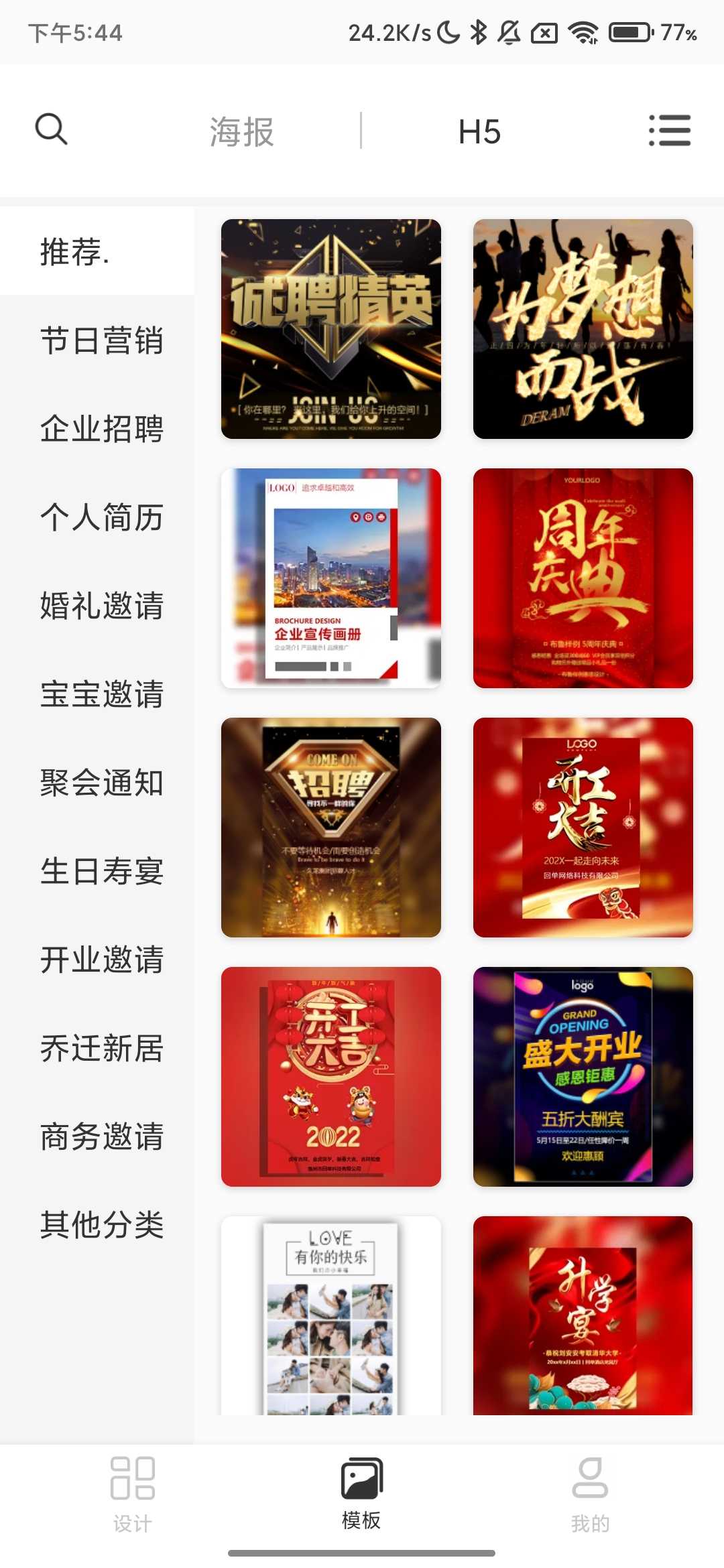724x1568 pixels.
Task: Open the 诚聘精英 template
Action: tap(331, 329)
